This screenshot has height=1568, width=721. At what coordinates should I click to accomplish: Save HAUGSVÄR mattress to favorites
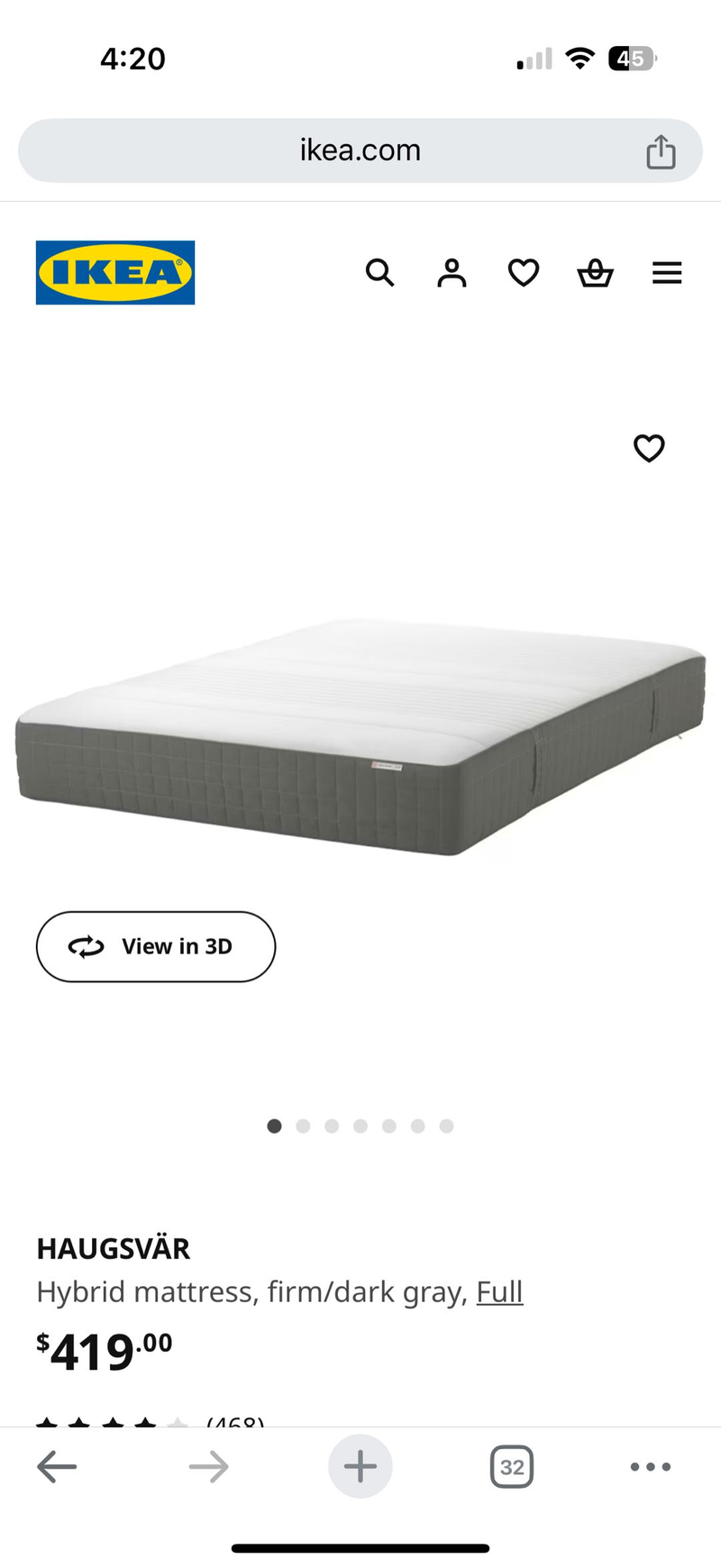coord(649,448)
